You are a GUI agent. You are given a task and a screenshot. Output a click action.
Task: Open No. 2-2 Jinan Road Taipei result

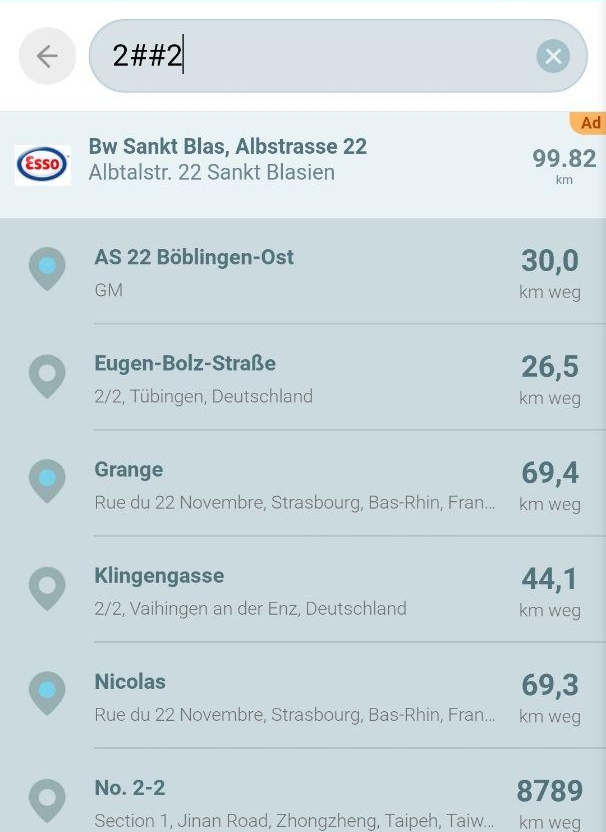[300, 800]
